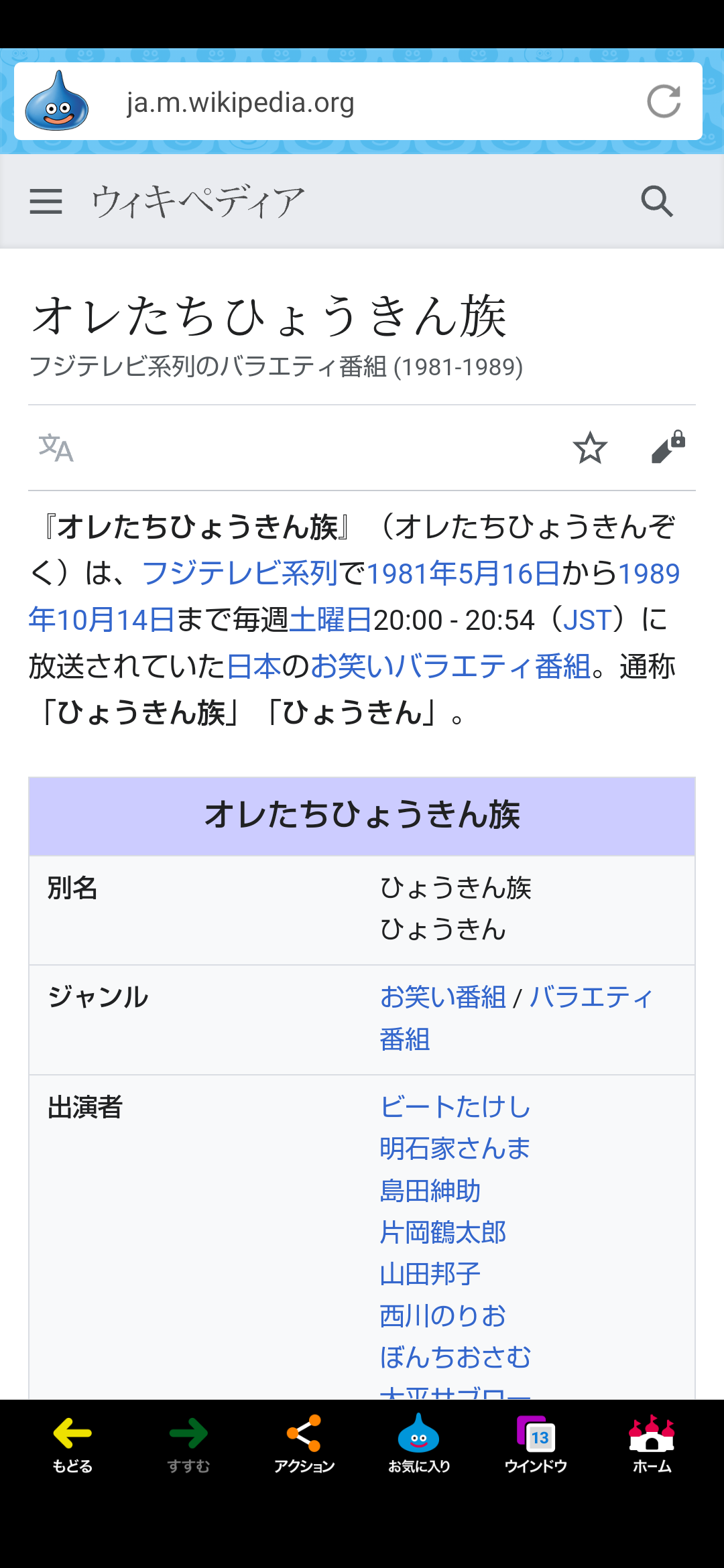This screenshot has height=1568, width=724.
Task: Reload the page with the refresh icon
Action: pyautogui.click(x=664, y=102)
